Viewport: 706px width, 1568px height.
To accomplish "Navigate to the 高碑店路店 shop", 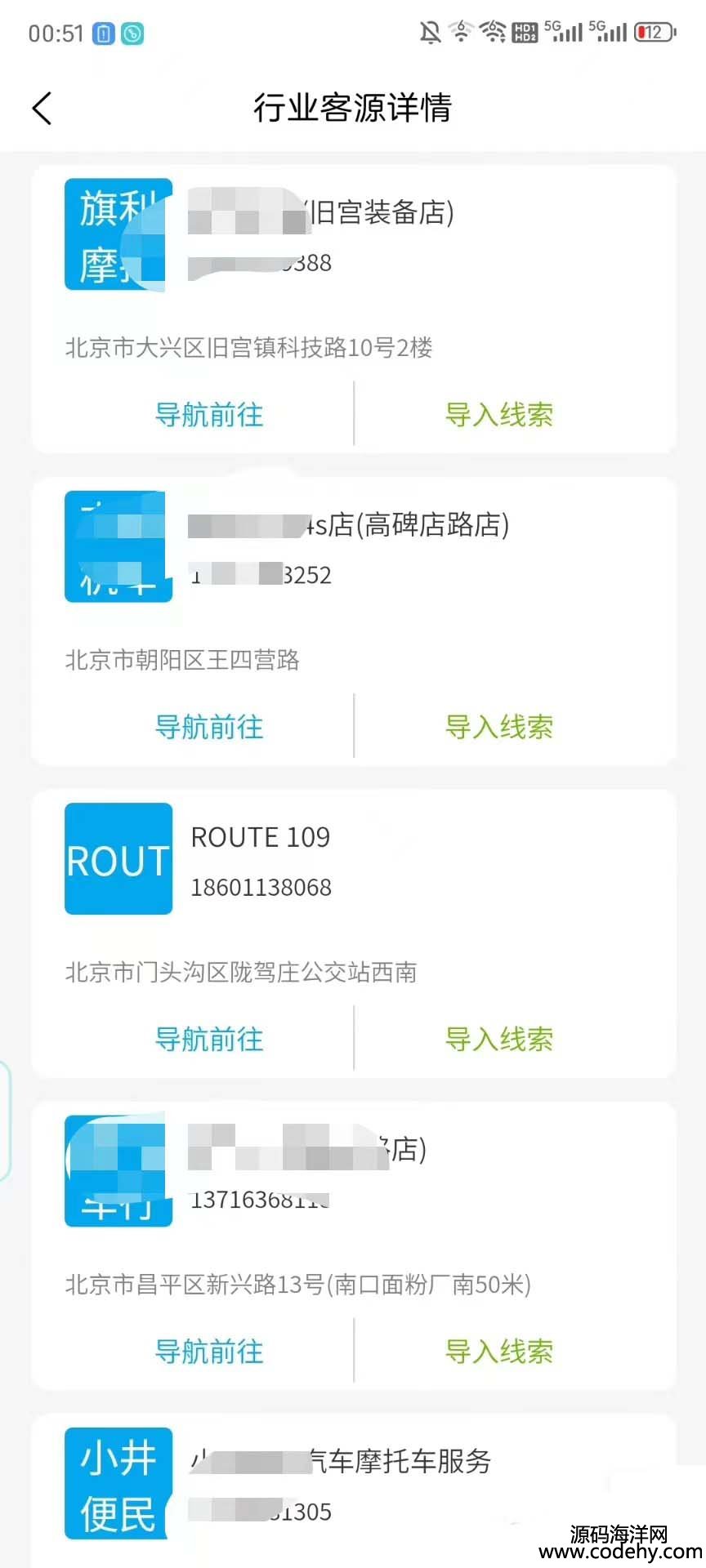I will (209, 727).
